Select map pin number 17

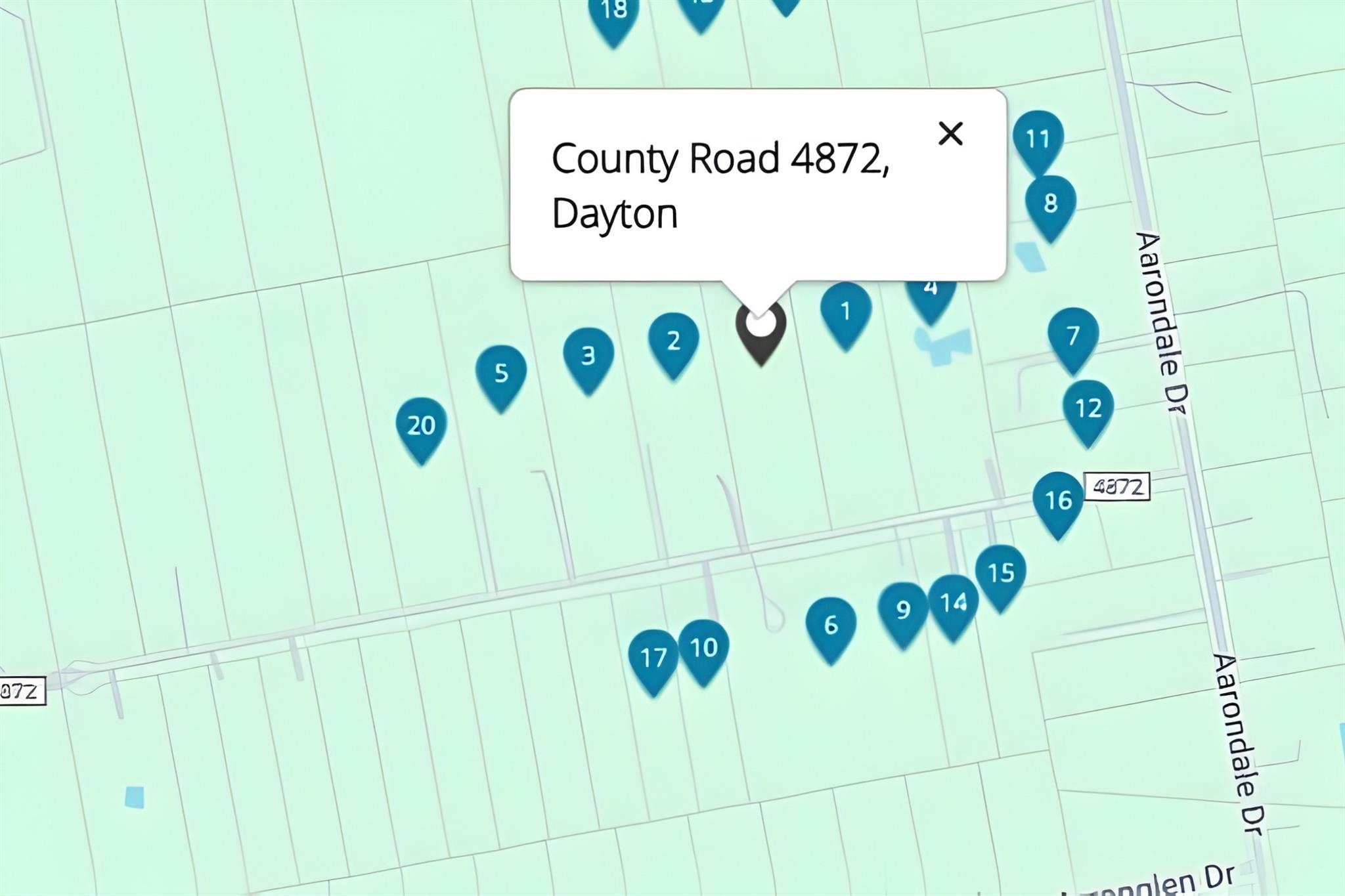coord(653,658)
